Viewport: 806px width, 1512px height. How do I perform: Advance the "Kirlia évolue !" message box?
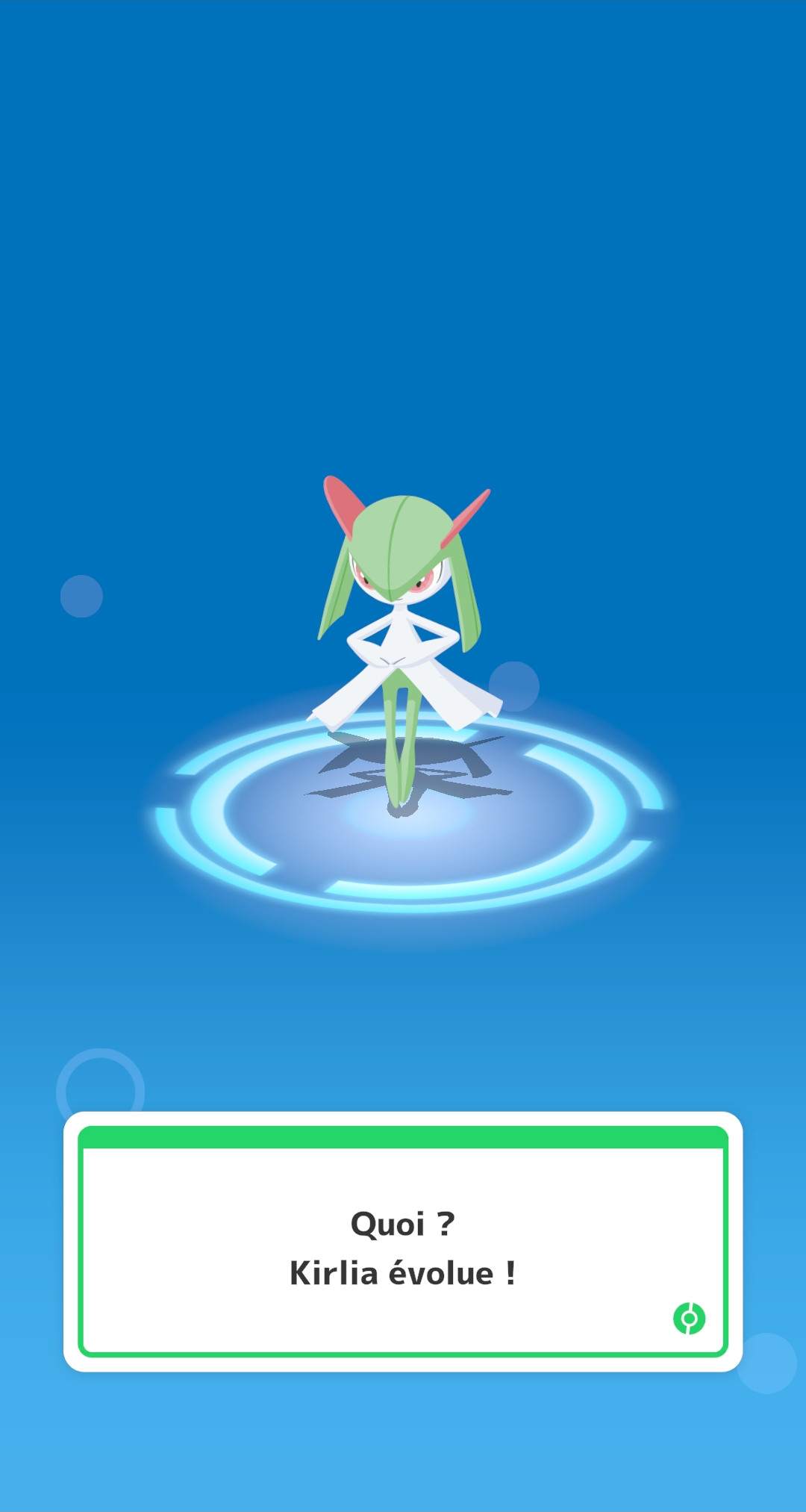pyautogui.click(x=403, y=1248)
